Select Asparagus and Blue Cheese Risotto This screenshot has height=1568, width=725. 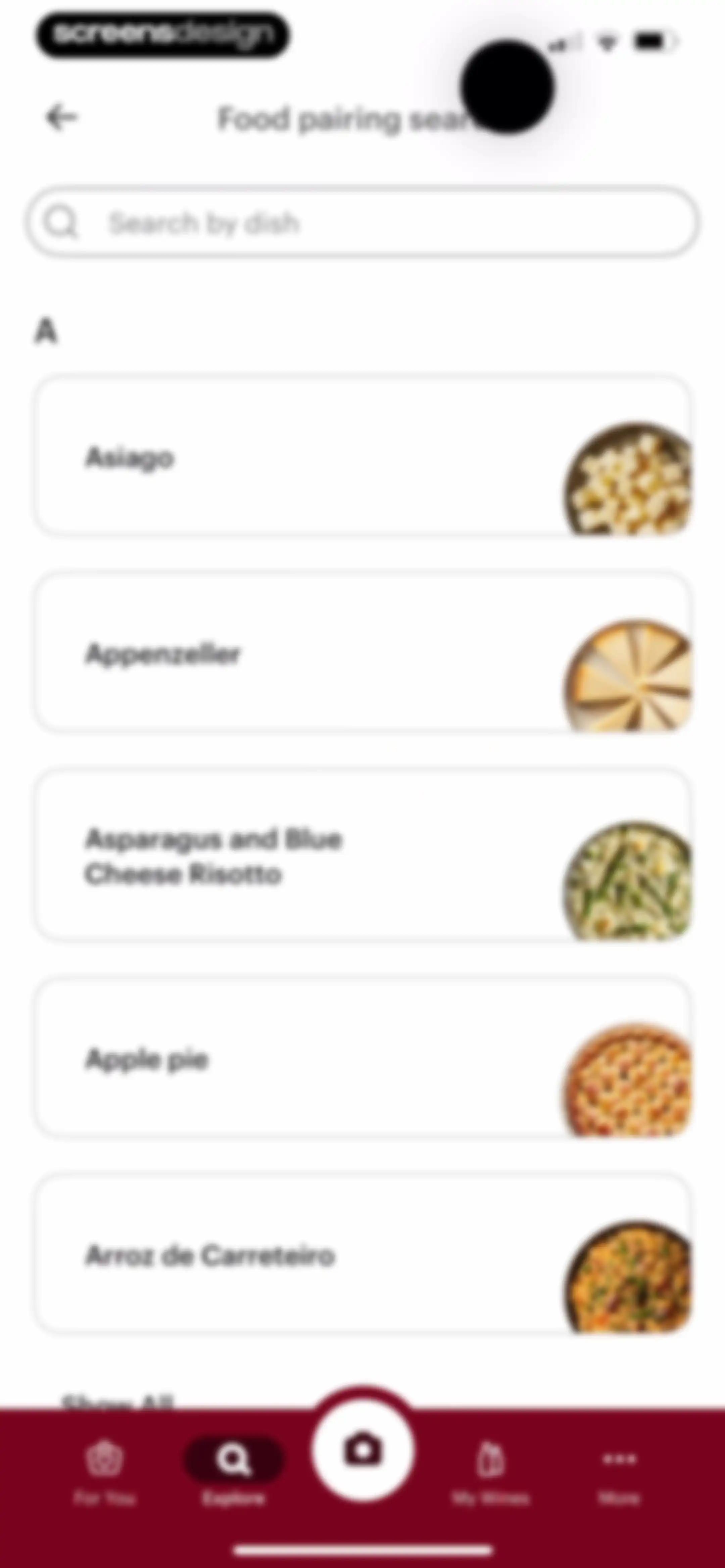[362, 856]
